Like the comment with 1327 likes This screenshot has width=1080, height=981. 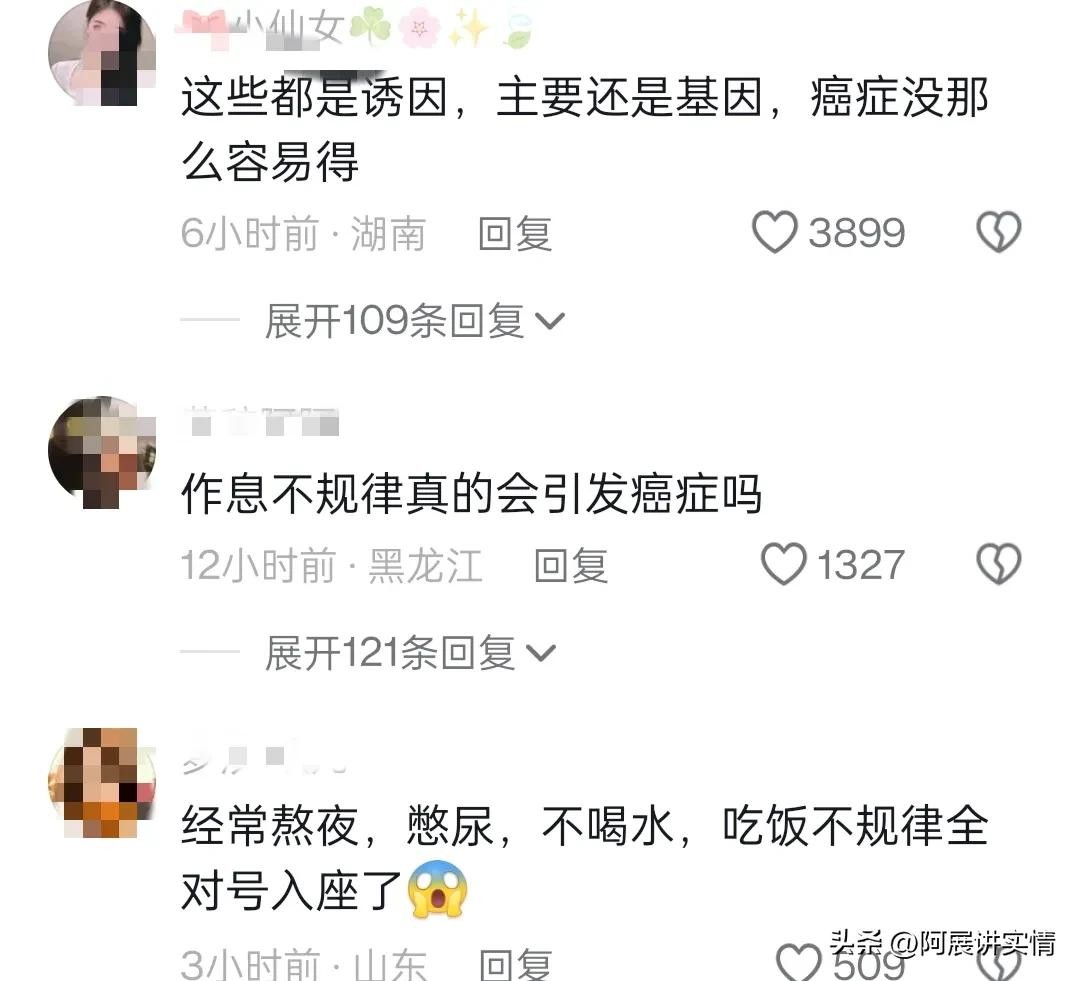point(784,565)
